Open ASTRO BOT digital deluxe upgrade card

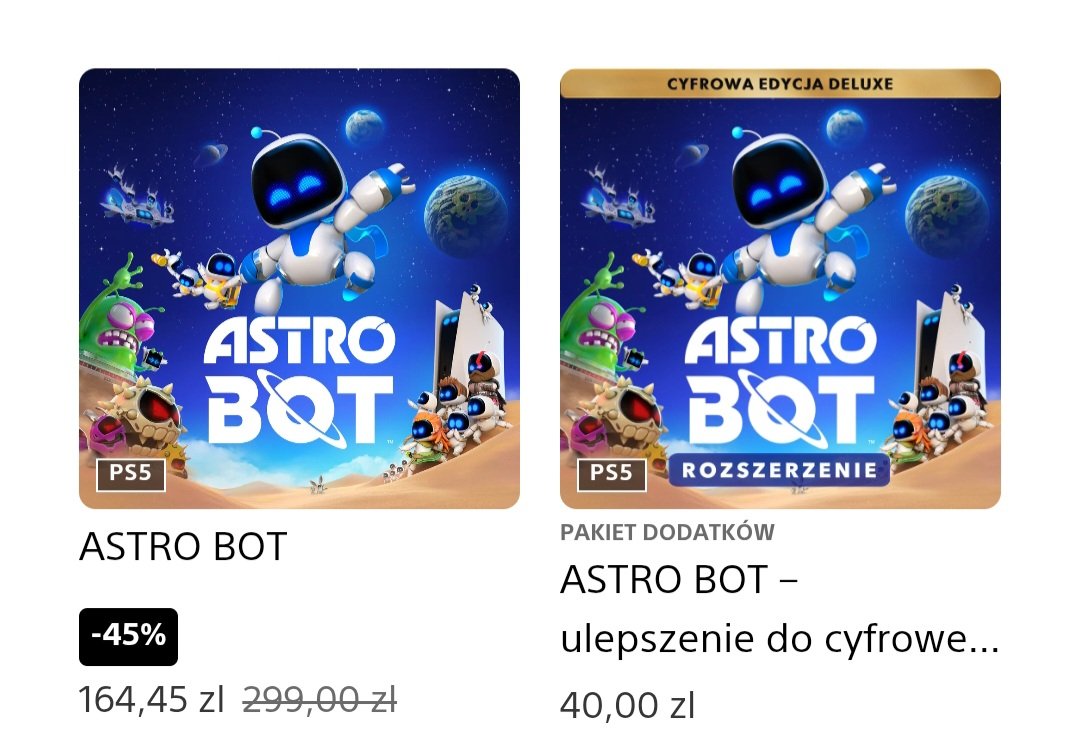(x=780, y=289)
